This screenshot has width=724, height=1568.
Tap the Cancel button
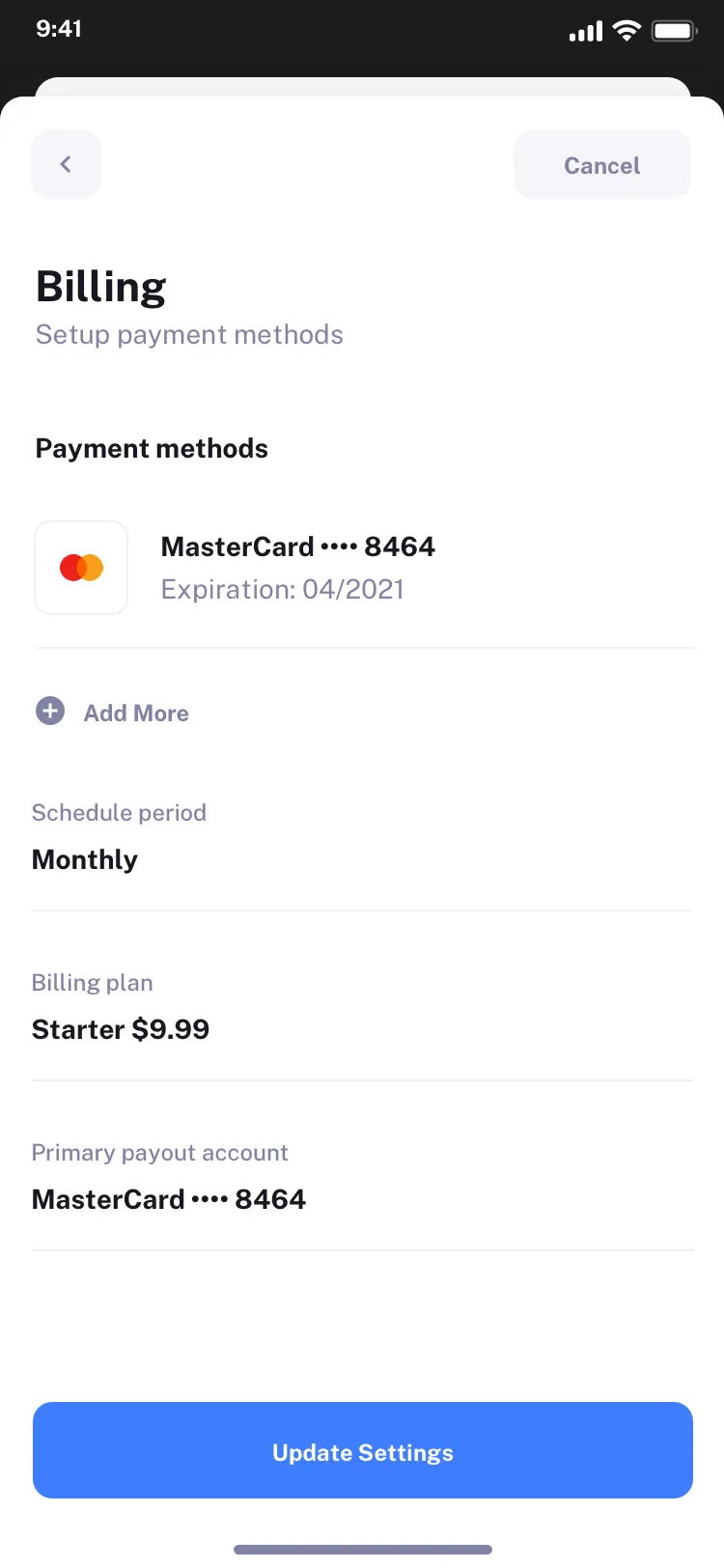click(x=601, y=164)
